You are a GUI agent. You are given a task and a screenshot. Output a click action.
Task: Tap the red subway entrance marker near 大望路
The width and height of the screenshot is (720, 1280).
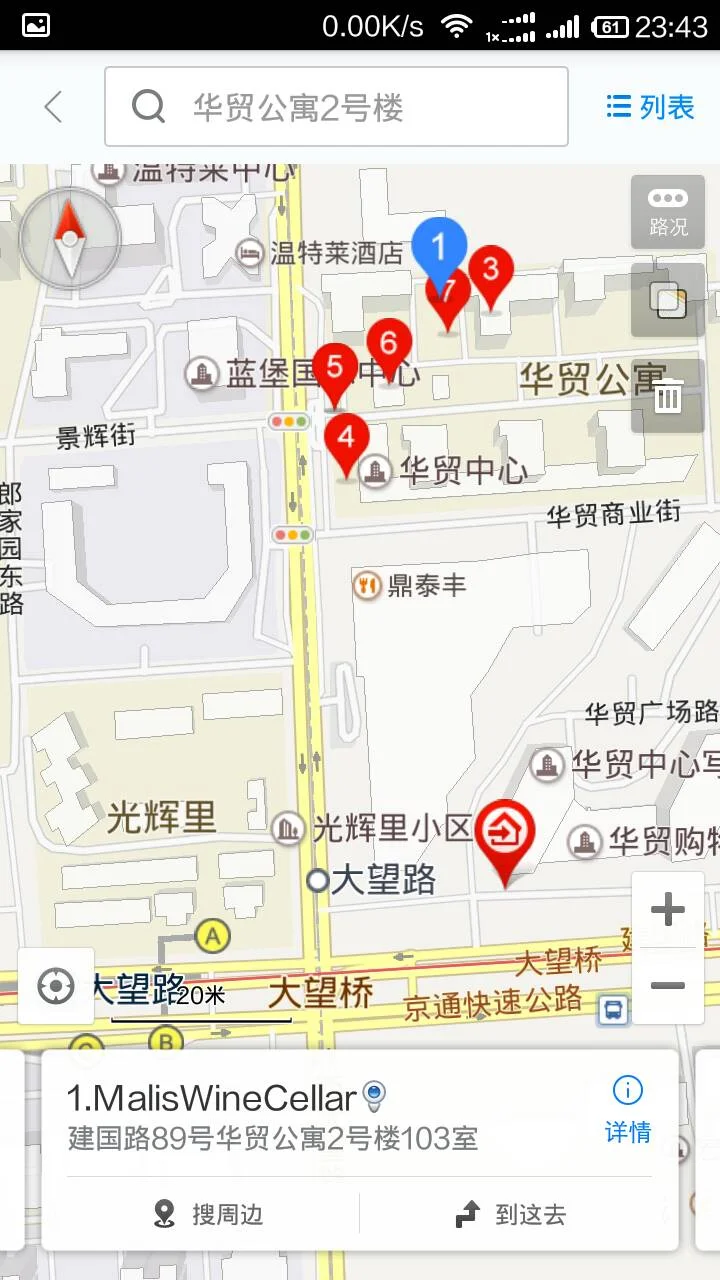click(x=505, y=835)
